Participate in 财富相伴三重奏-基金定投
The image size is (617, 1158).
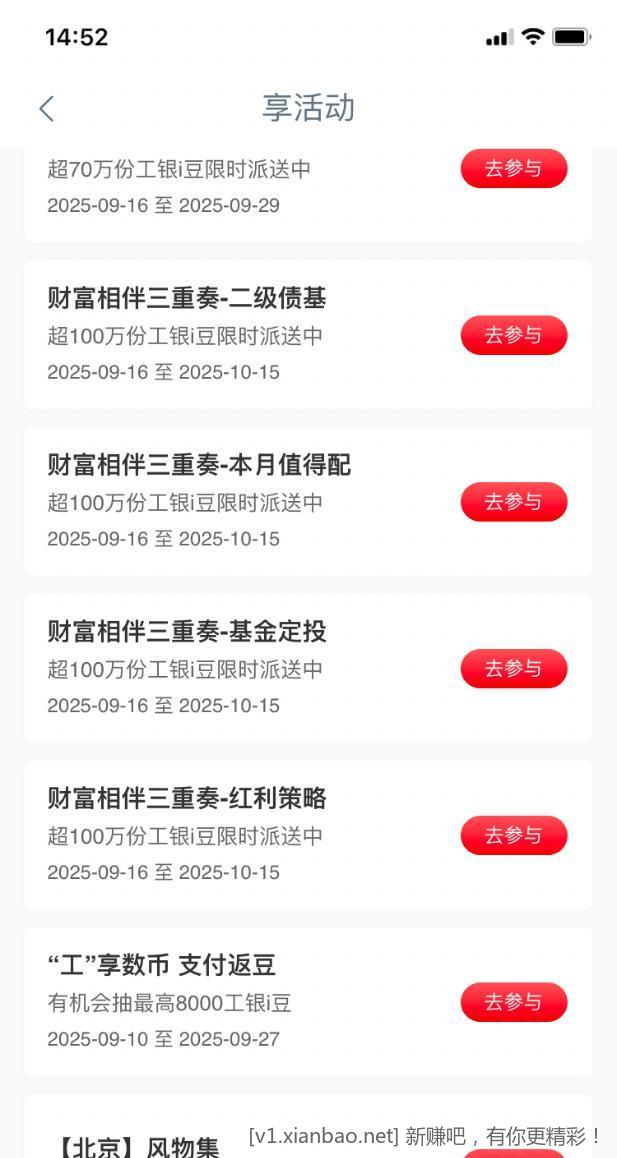[x=514, y=669]
